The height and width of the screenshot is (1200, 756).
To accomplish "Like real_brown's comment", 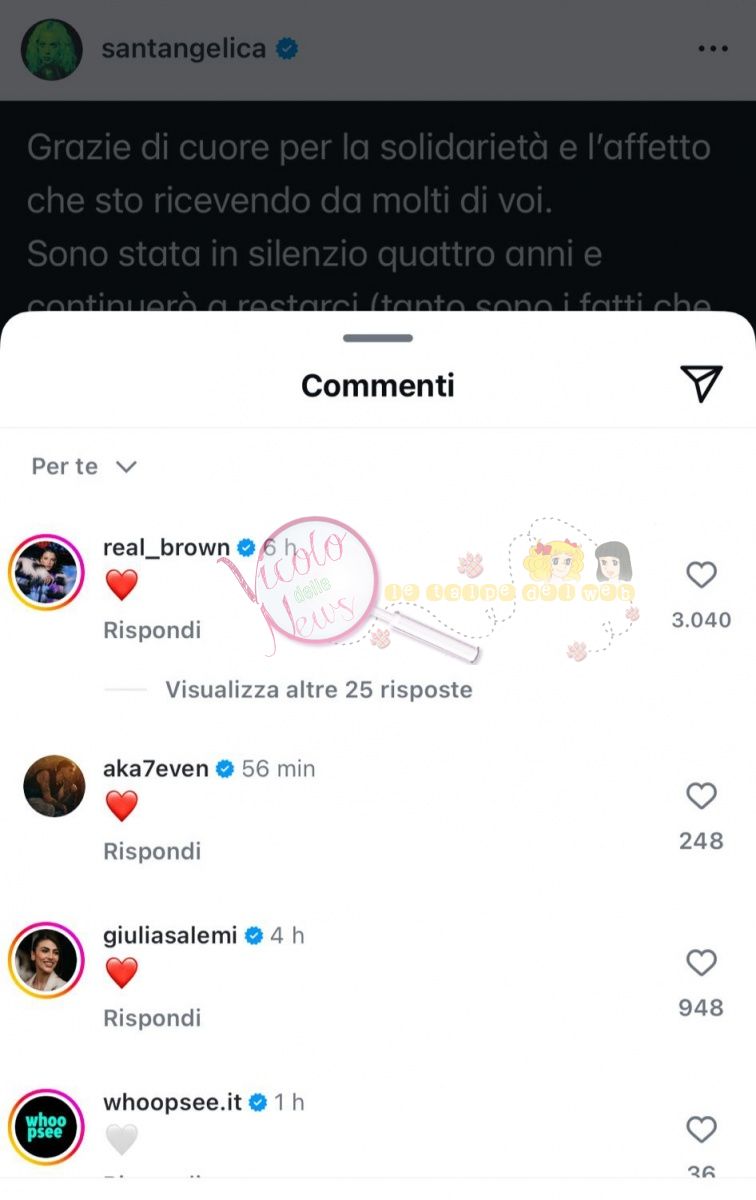I will coord(701,575).
